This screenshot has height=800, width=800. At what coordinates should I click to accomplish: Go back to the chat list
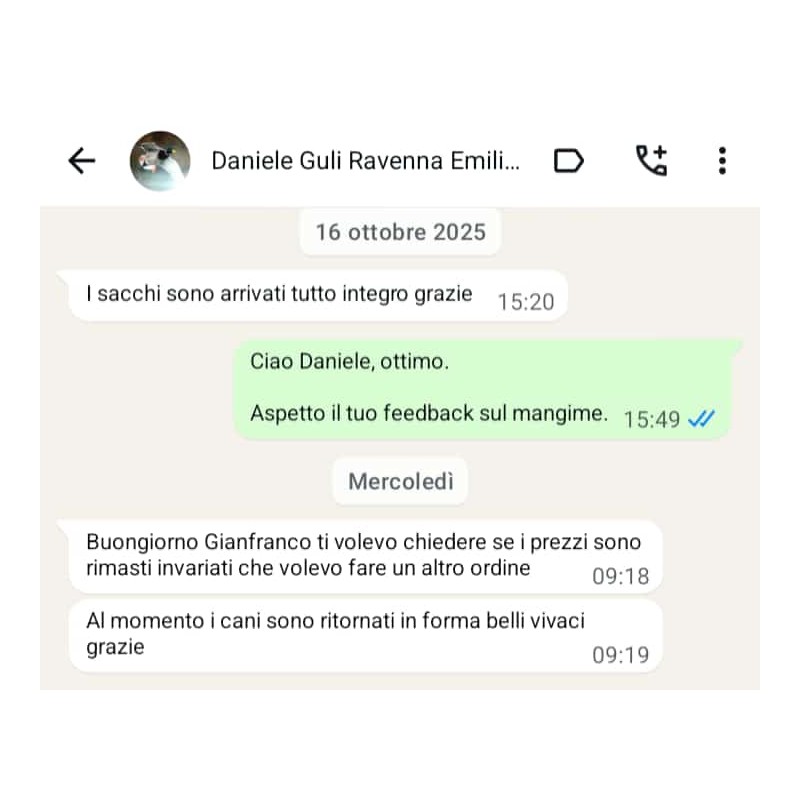pyautogui.click(x=81, y=161)
